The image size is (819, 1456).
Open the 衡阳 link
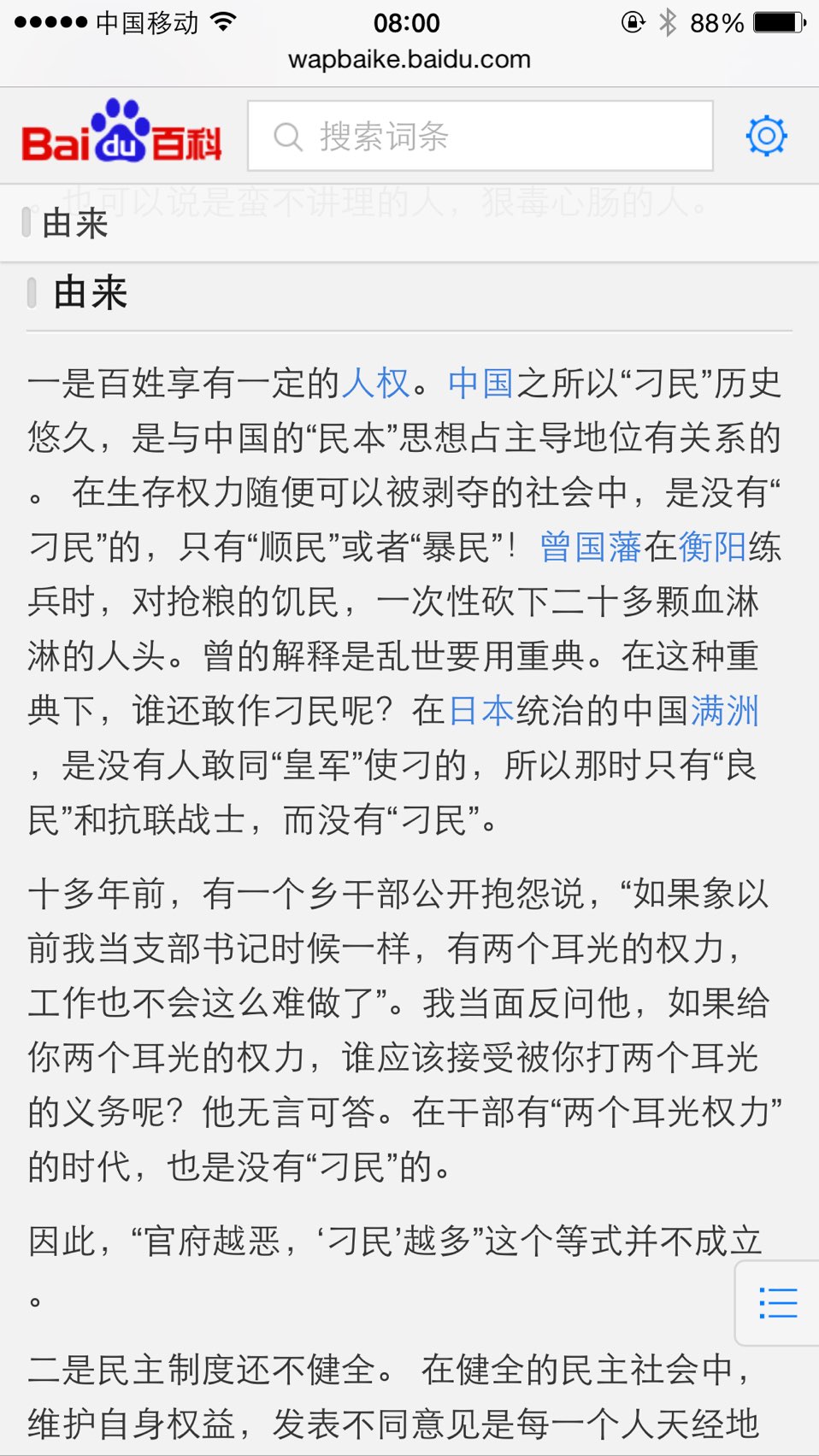712,547
